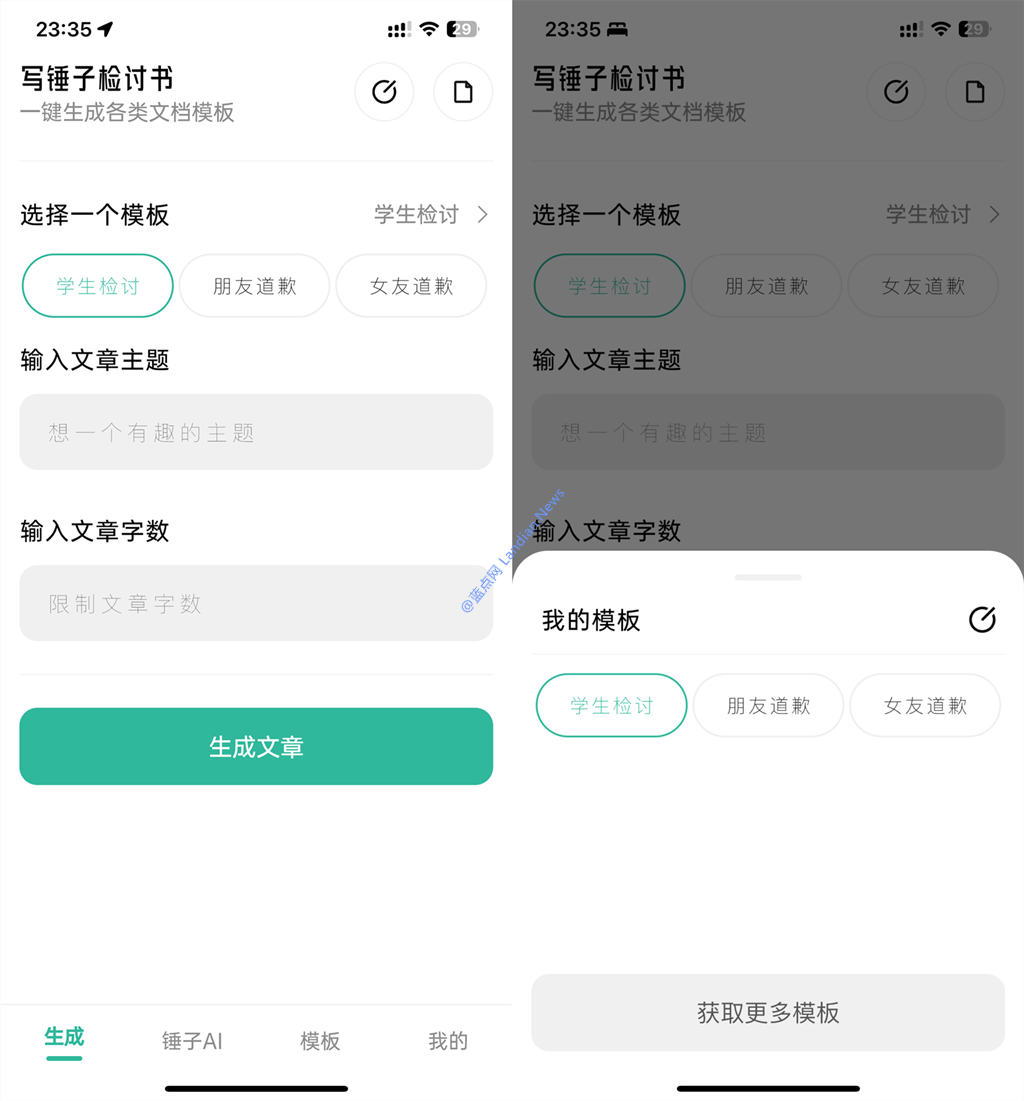Open the 模板 tab

point(320,1041)
